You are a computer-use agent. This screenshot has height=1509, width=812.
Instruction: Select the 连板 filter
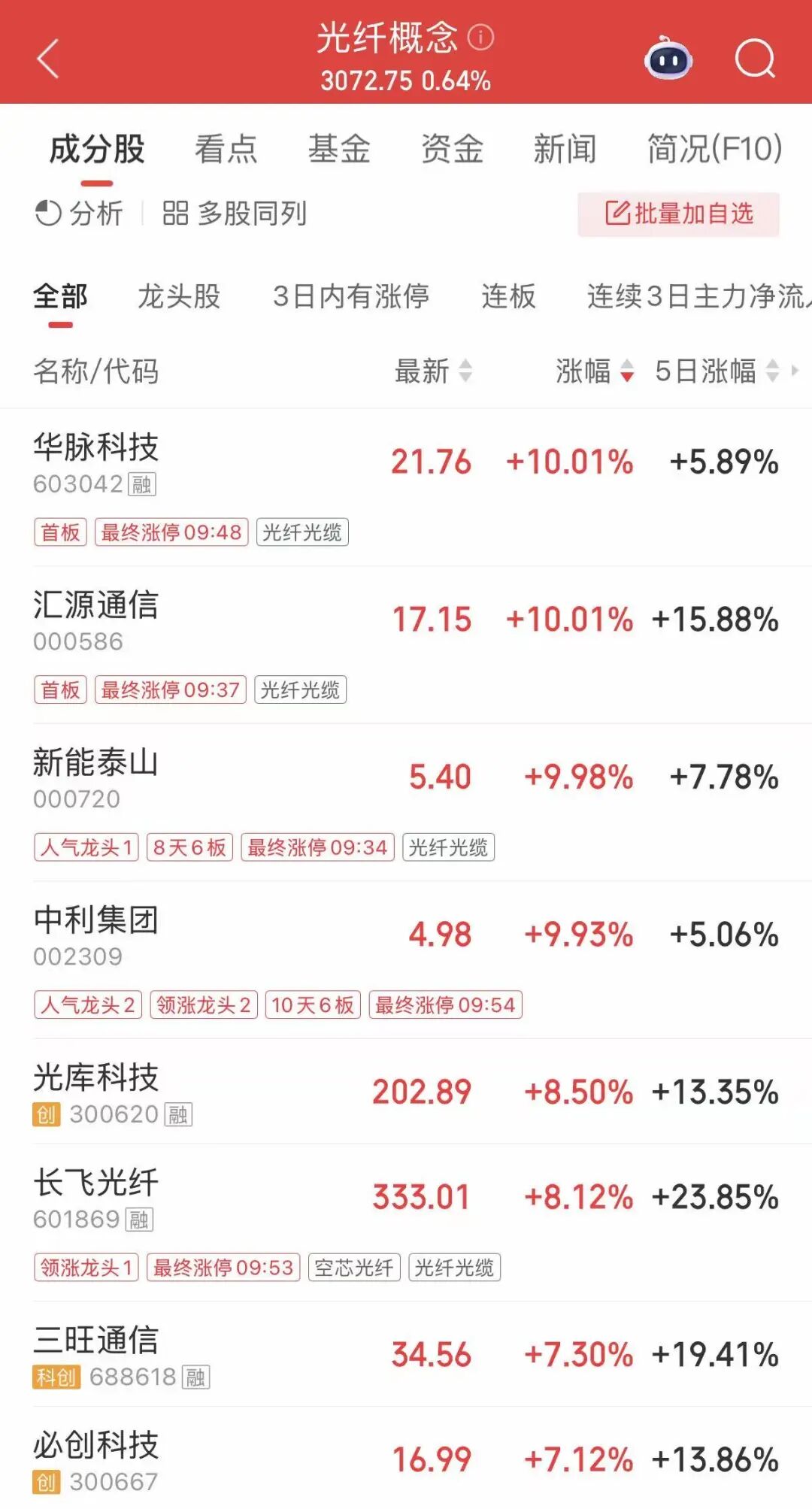(508, 296)
